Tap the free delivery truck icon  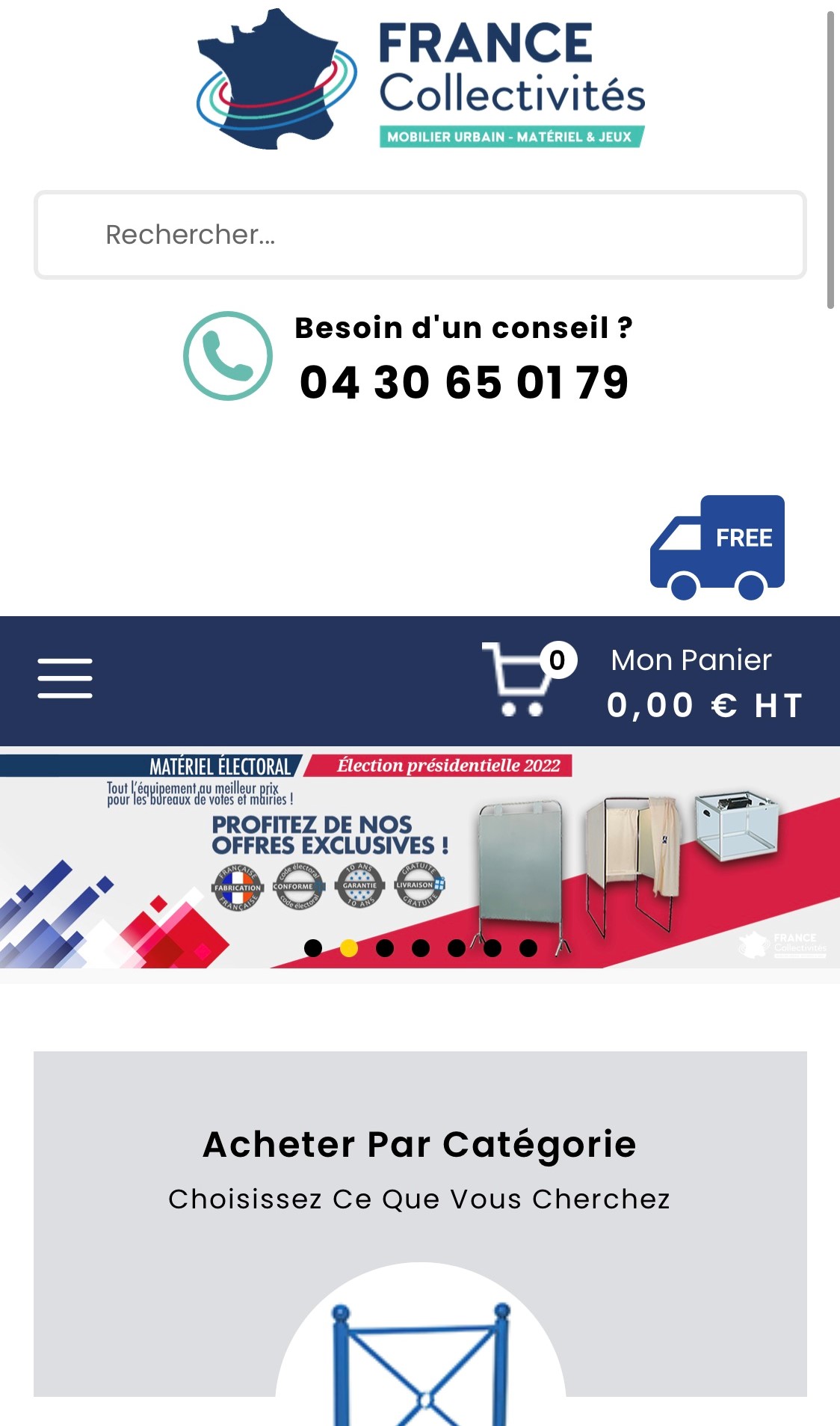click(717, 547)
